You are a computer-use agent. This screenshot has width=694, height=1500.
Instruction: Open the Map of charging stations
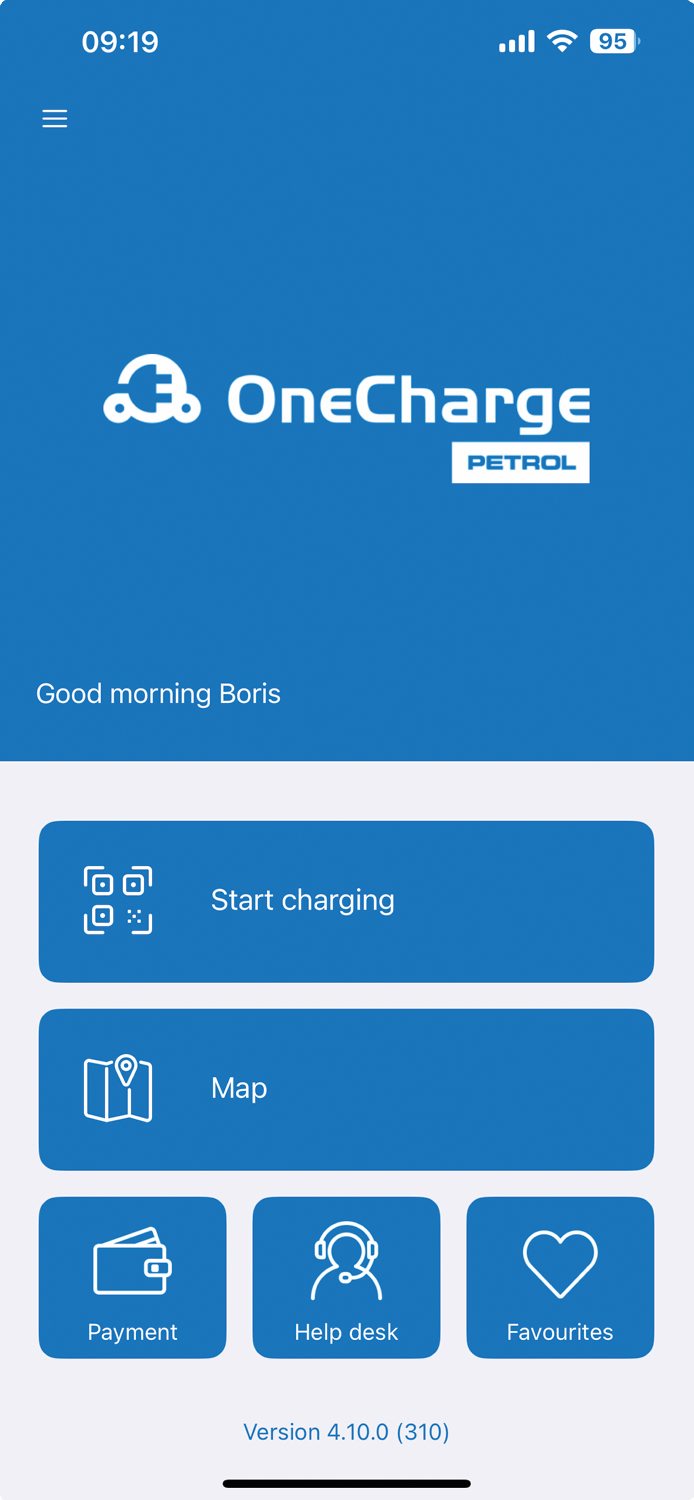point(346,1089)
